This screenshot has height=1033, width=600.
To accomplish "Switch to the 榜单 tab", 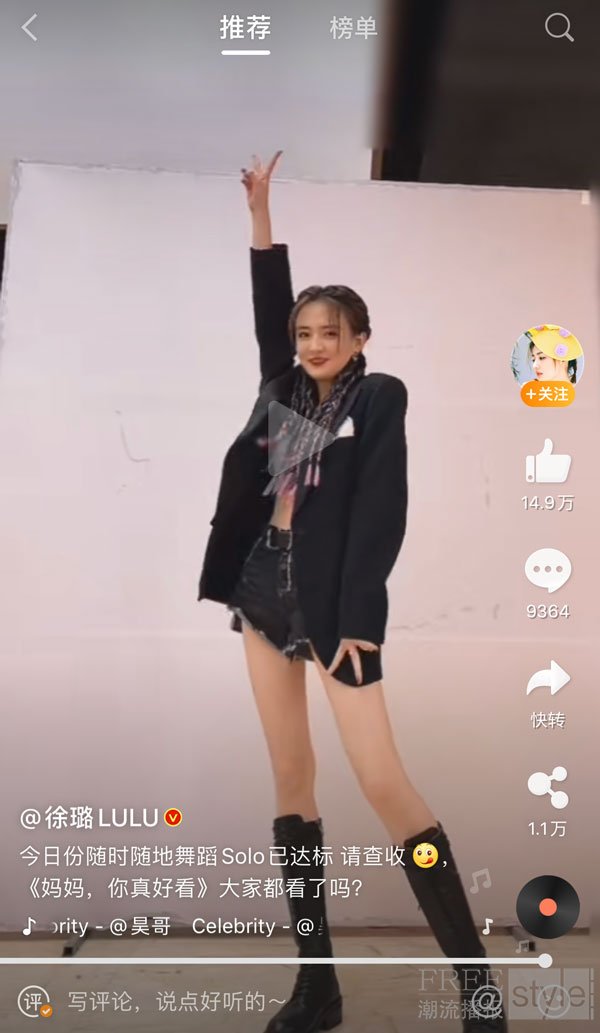I will 354,28.
